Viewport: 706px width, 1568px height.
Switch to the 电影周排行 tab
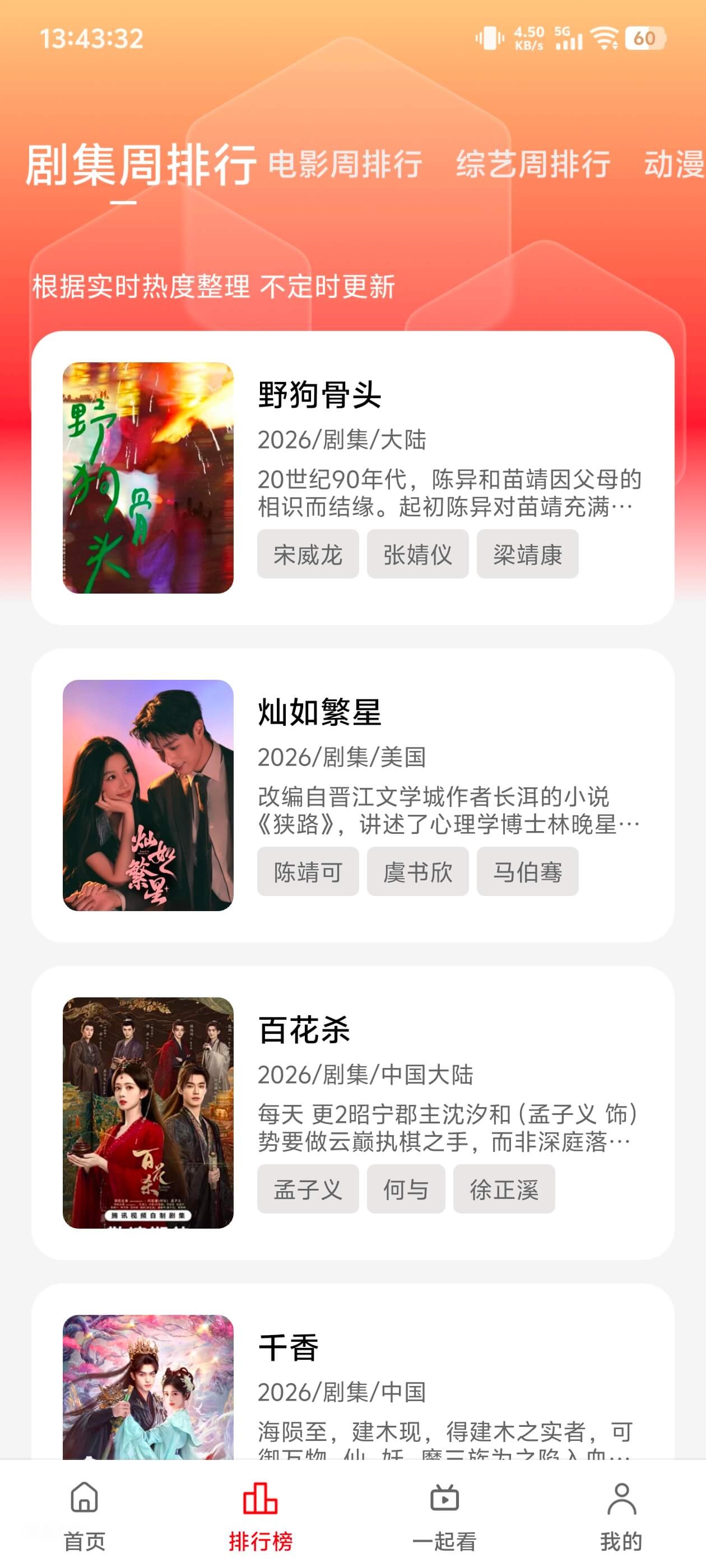click(345, 164)
